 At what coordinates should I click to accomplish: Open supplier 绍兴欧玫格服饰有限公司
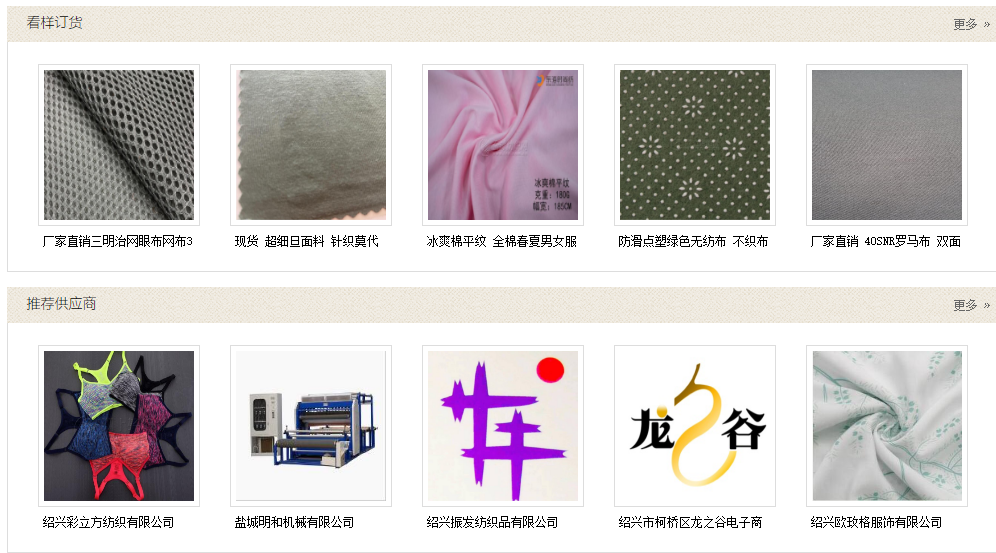click(887, 426)
